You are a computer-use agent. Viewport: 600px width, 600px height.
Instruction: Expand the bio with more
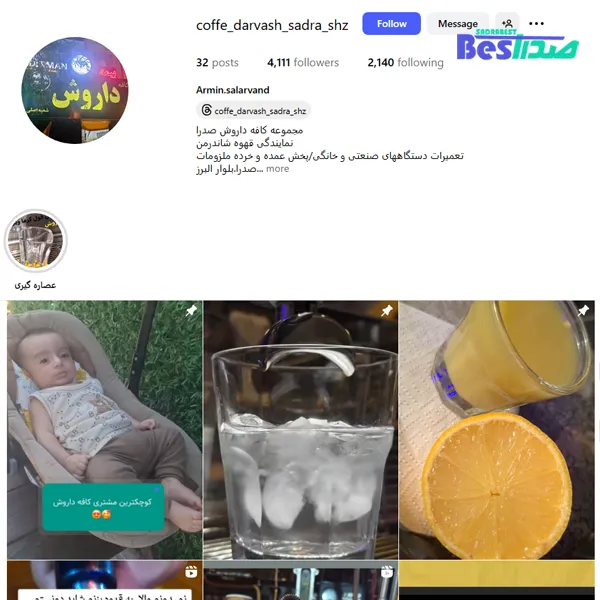point(277,169)
